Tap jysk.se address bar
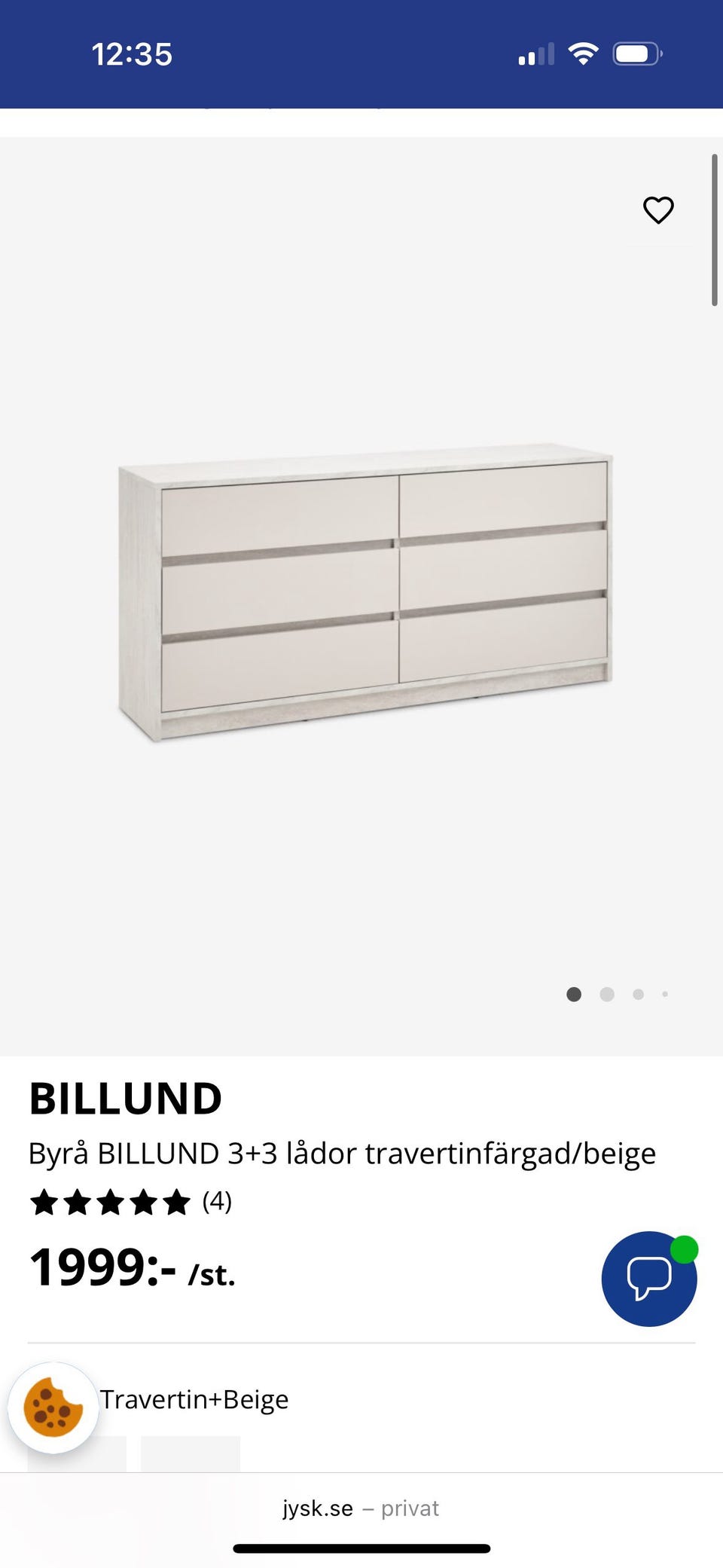The image size is (723, 1568). pyautogui.click(x=360, y=1508)
